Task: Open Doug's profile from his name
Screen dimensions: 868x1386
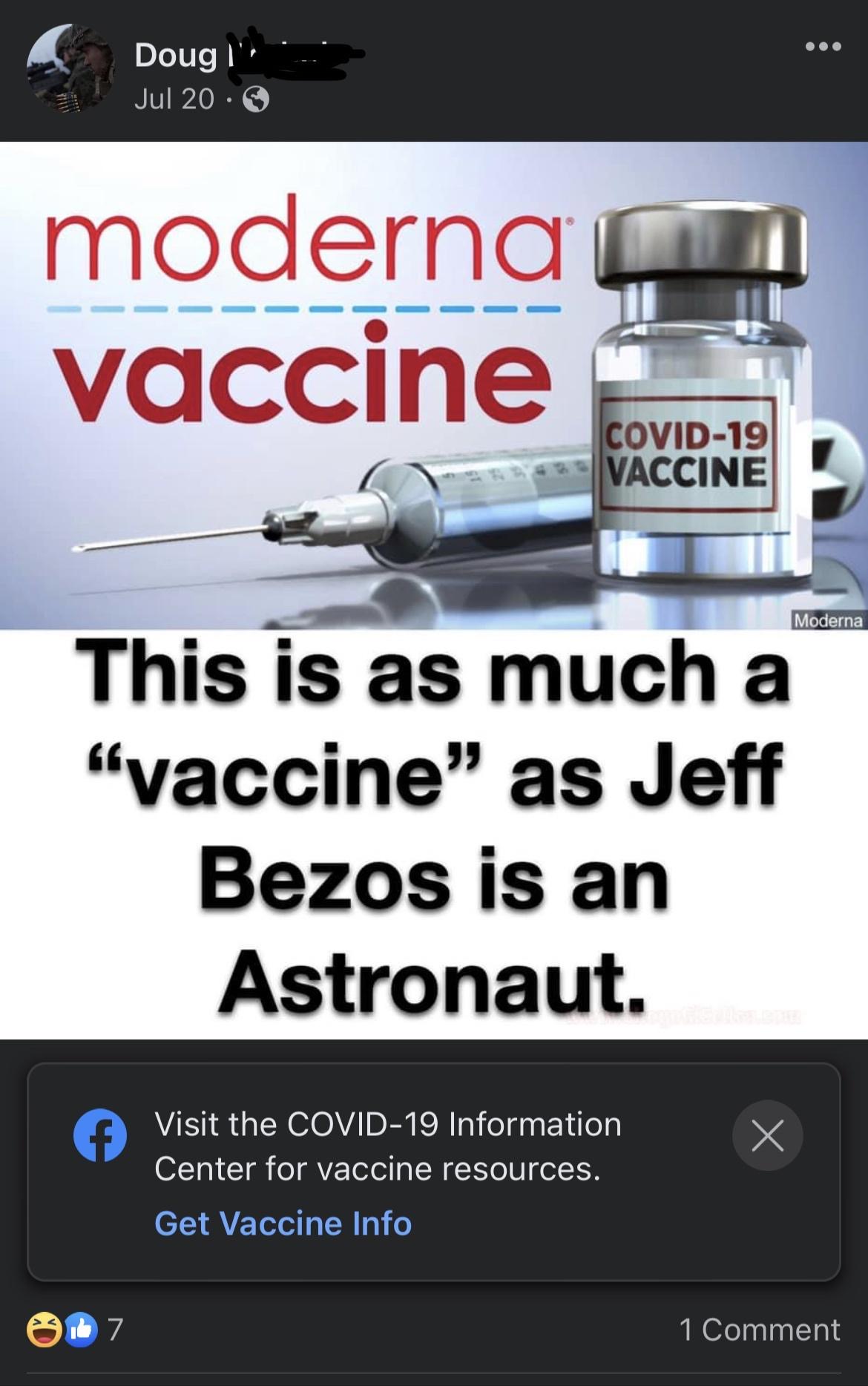Action: tap(176, 56)
